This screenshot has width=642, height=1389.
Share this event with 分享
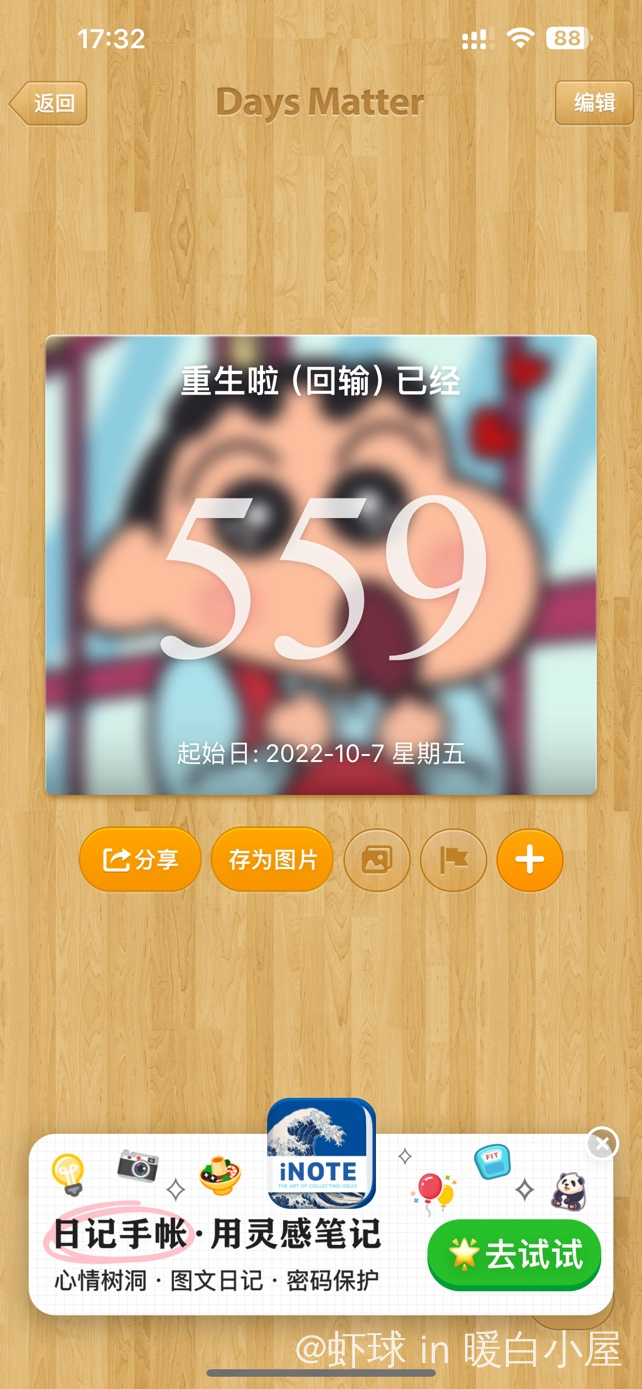tap(141, 859)
